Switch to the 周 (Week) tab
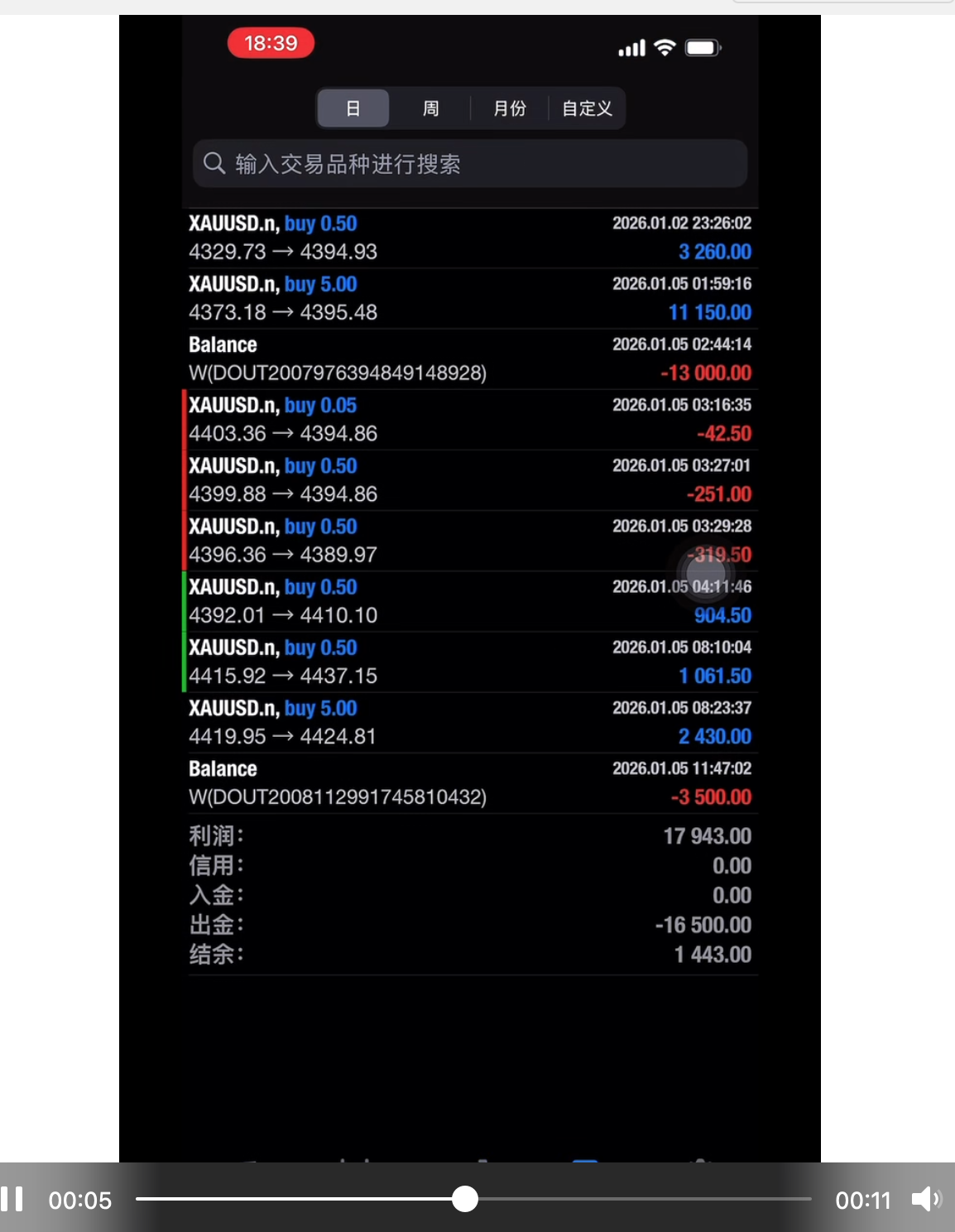 coord(430,108)
